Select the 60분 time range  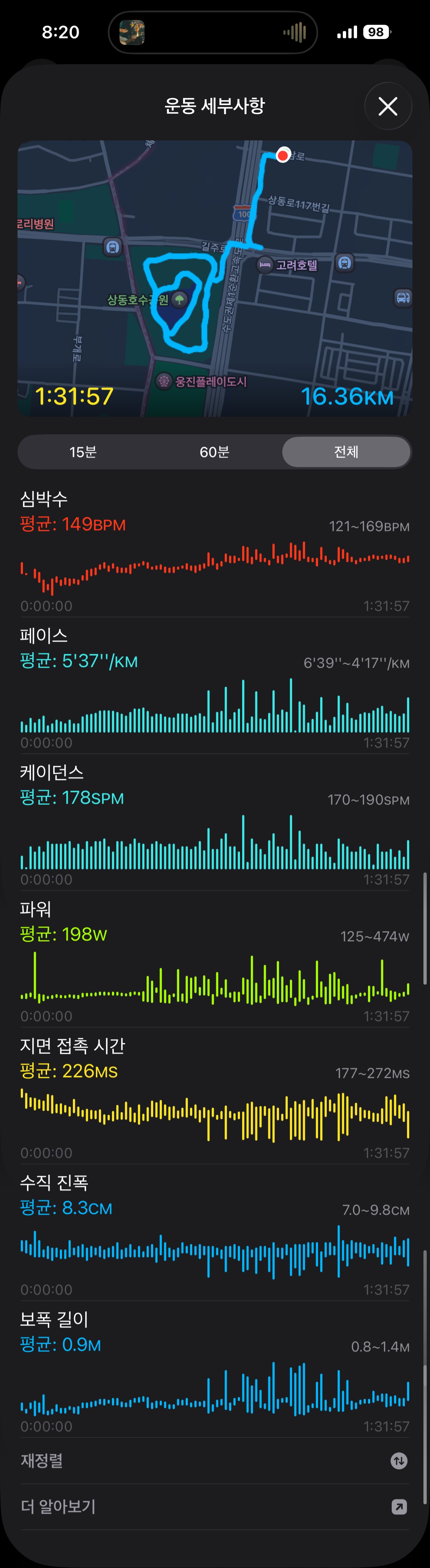(x=214, y=452)
